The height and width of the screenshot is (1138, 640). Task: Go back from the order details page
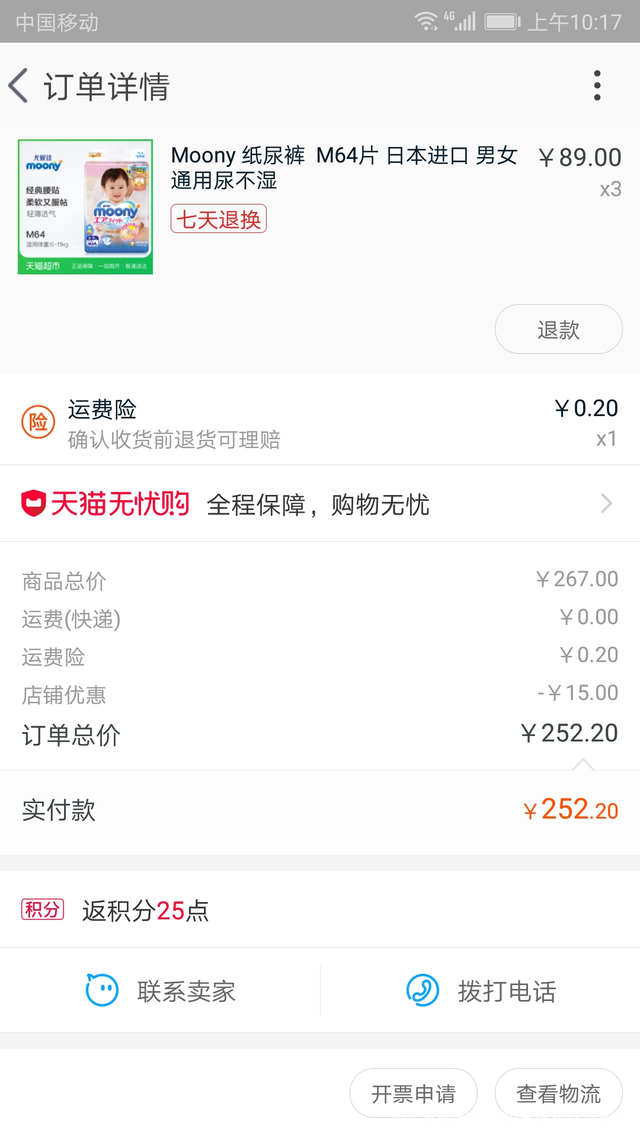[19, 86]
